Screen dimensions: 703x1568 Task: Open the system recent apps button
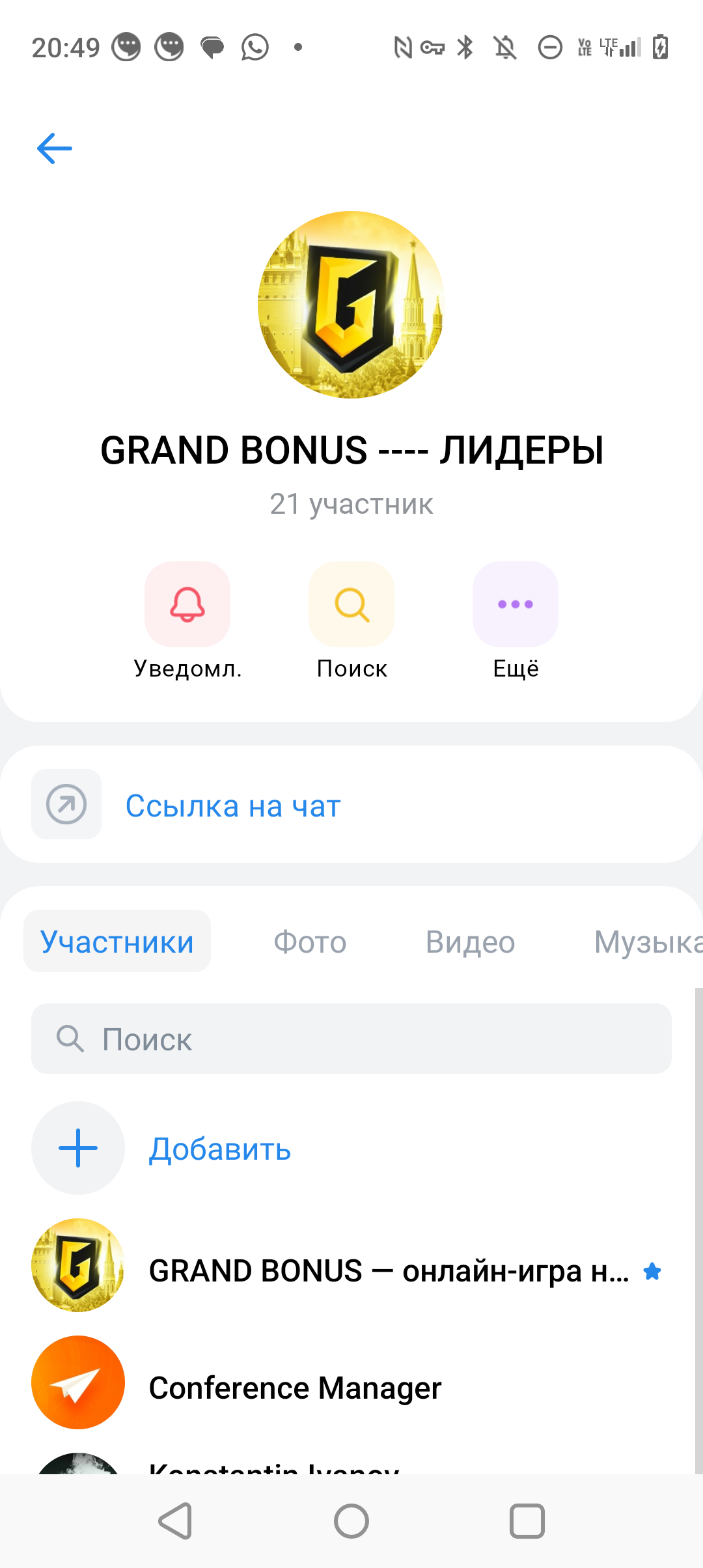(x=527, y=1521)
